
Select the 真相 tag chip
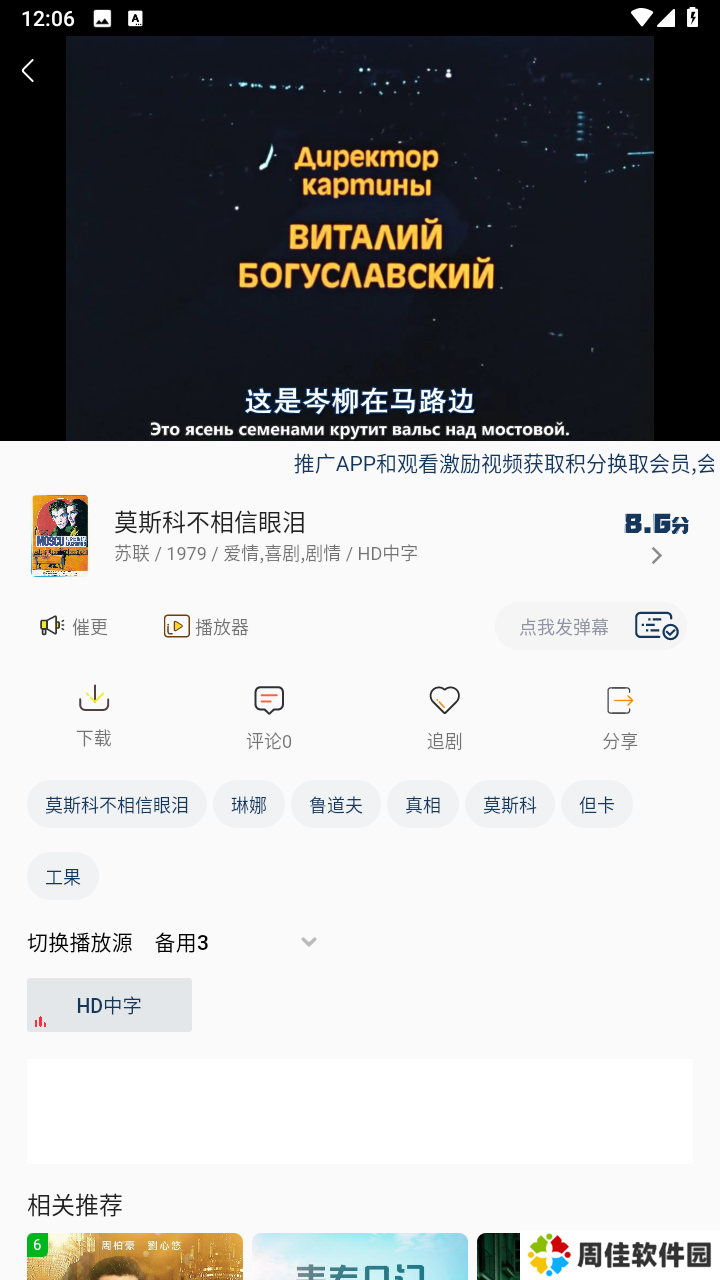(423, 805)
